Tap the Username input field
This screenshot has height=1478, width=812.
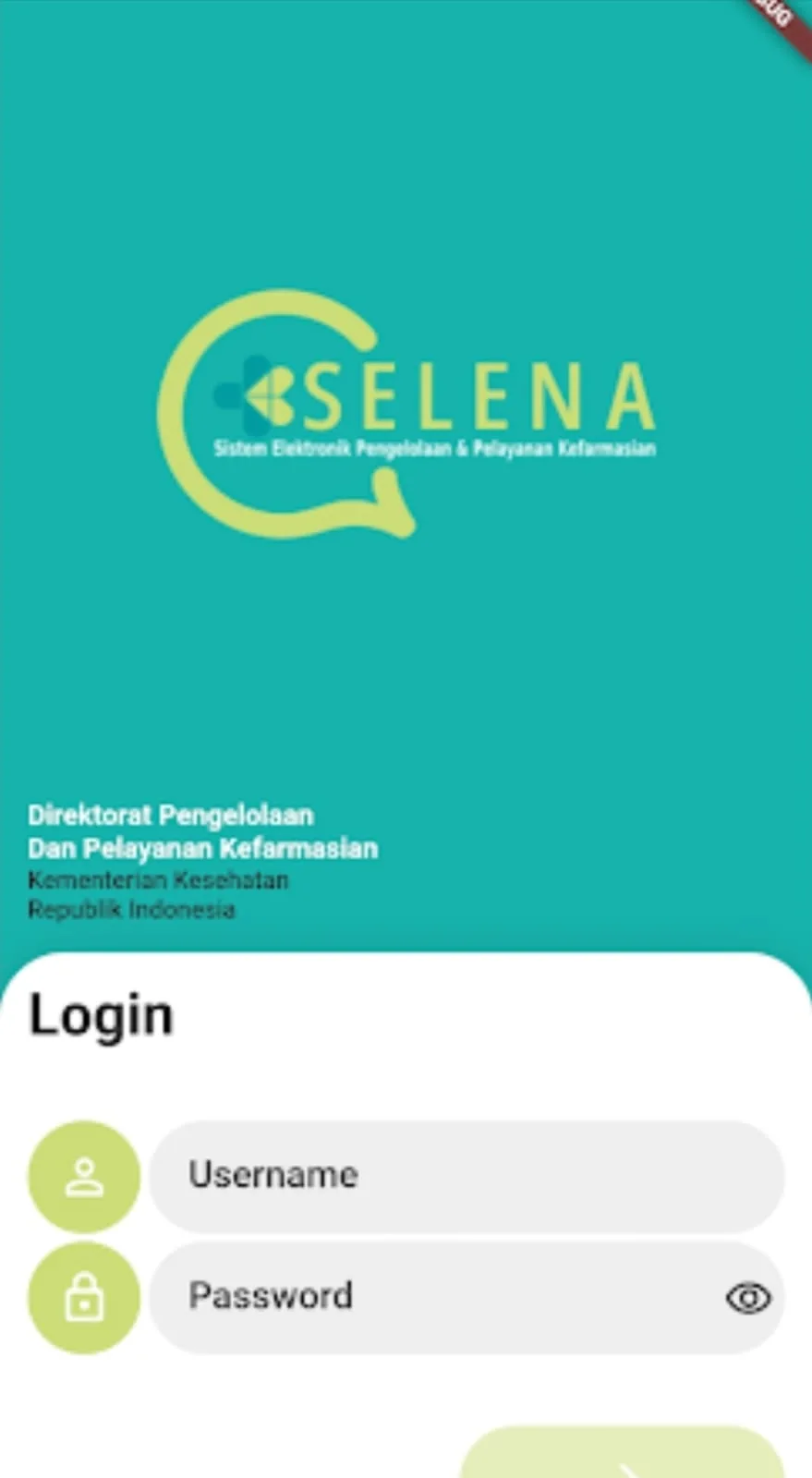pyautogui.click(x=467, y=1176)
